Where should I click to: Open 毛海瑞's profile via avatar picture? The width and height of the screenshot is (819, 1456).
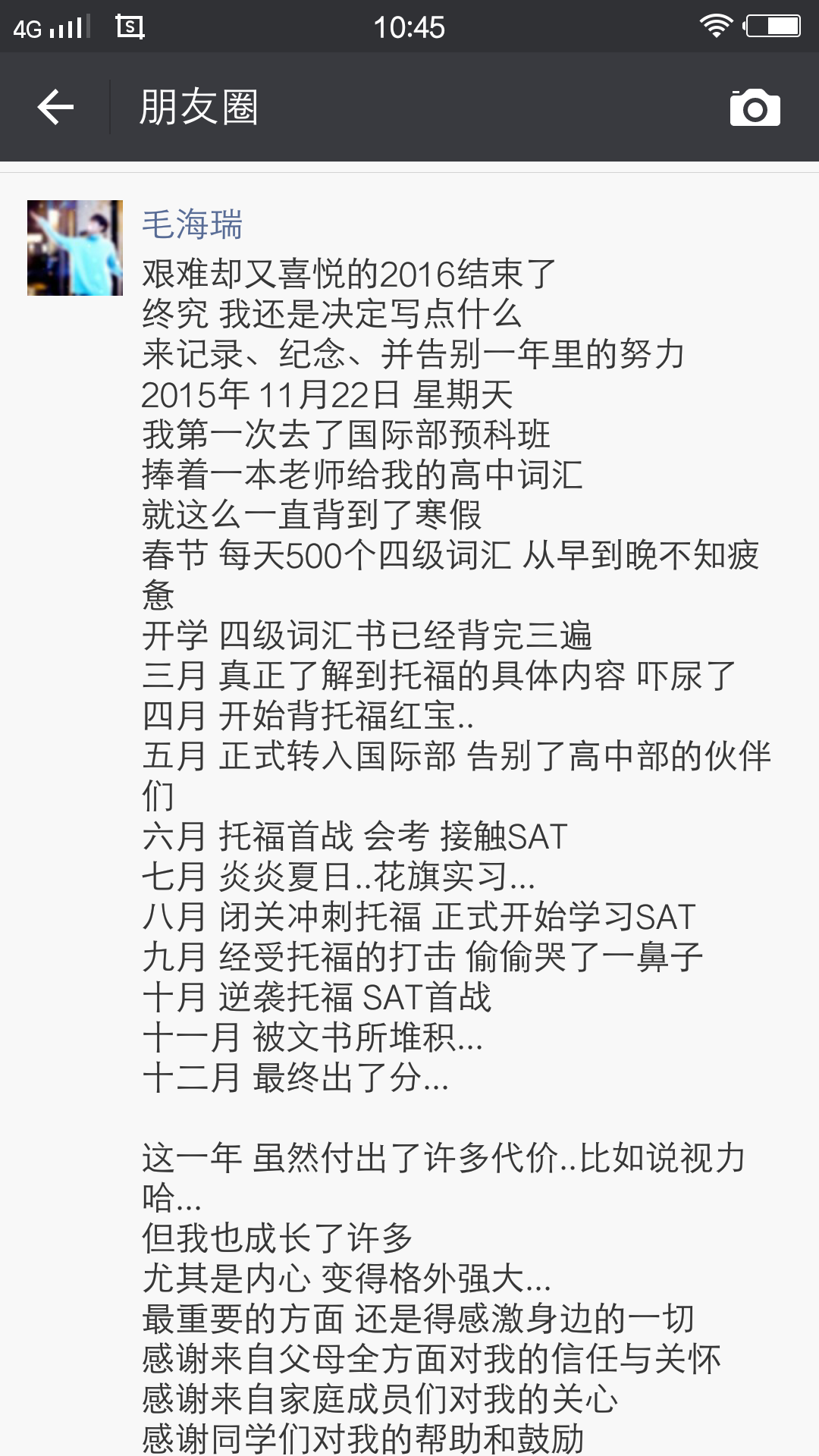coord(75,248)
